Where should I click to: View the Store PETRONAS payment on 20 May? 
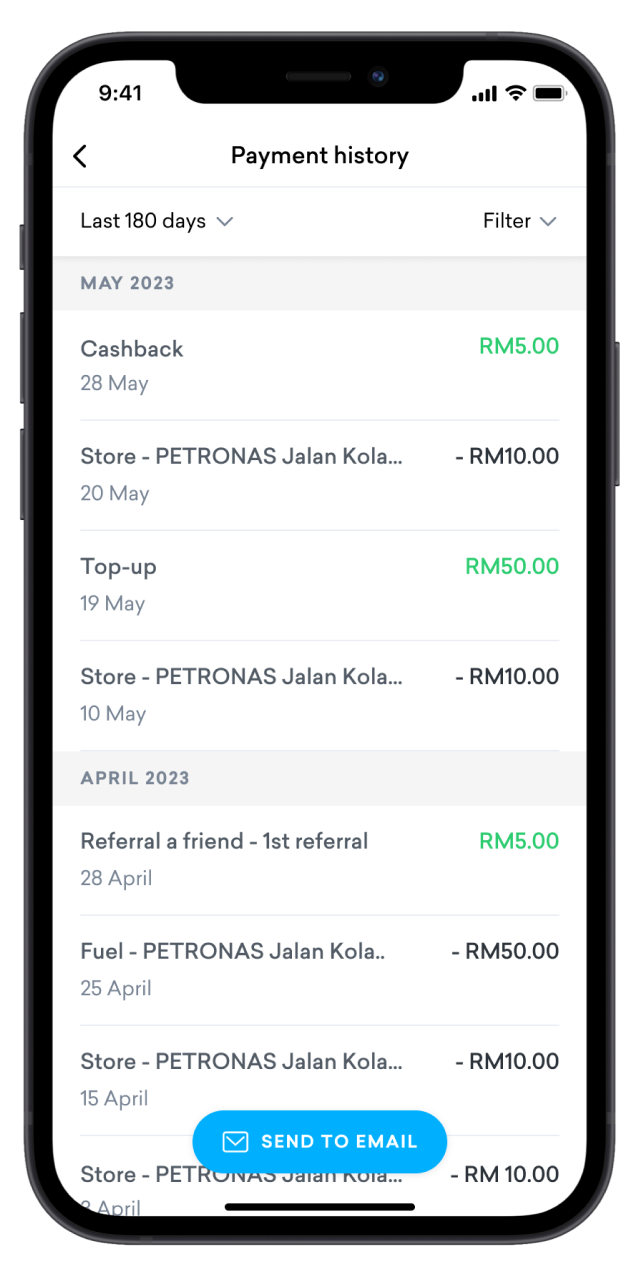[319, 474]
